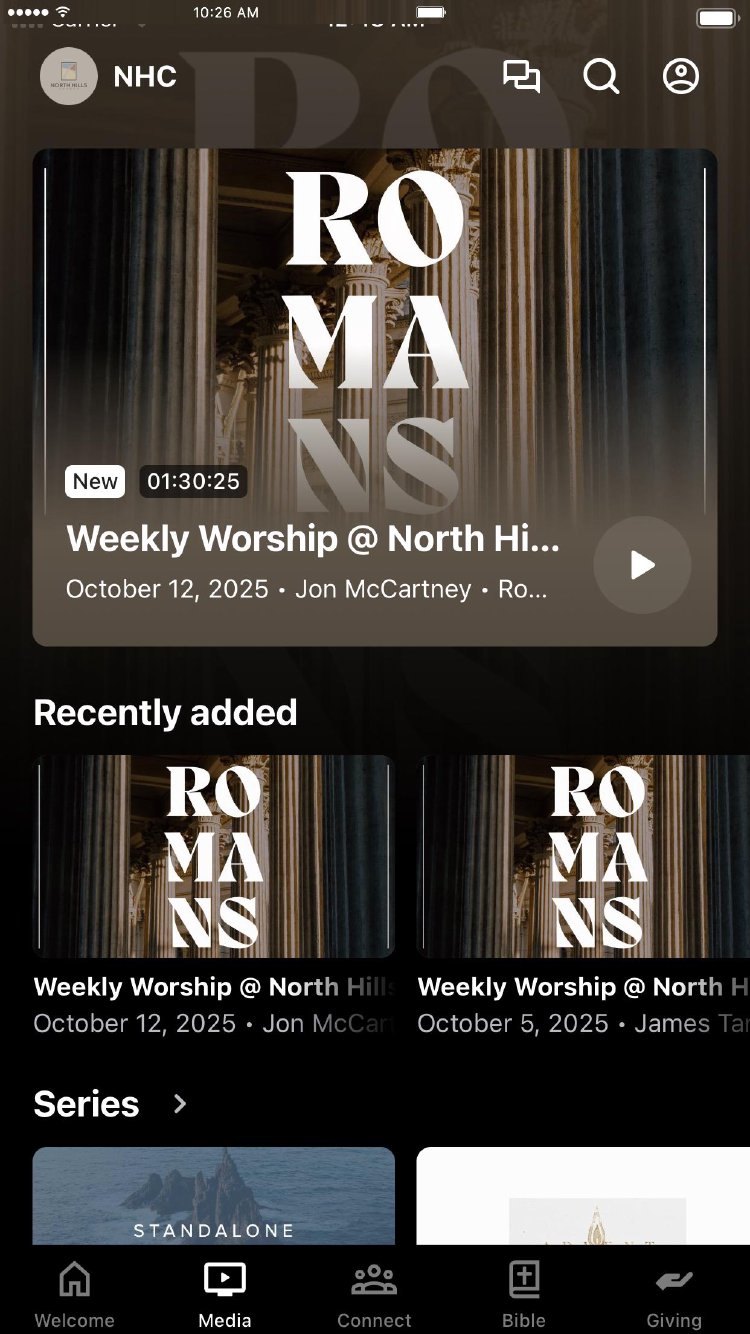Go to the Connect tab
The width and height of the screenshot is (750, 1334).
(x=374, y=1294)
